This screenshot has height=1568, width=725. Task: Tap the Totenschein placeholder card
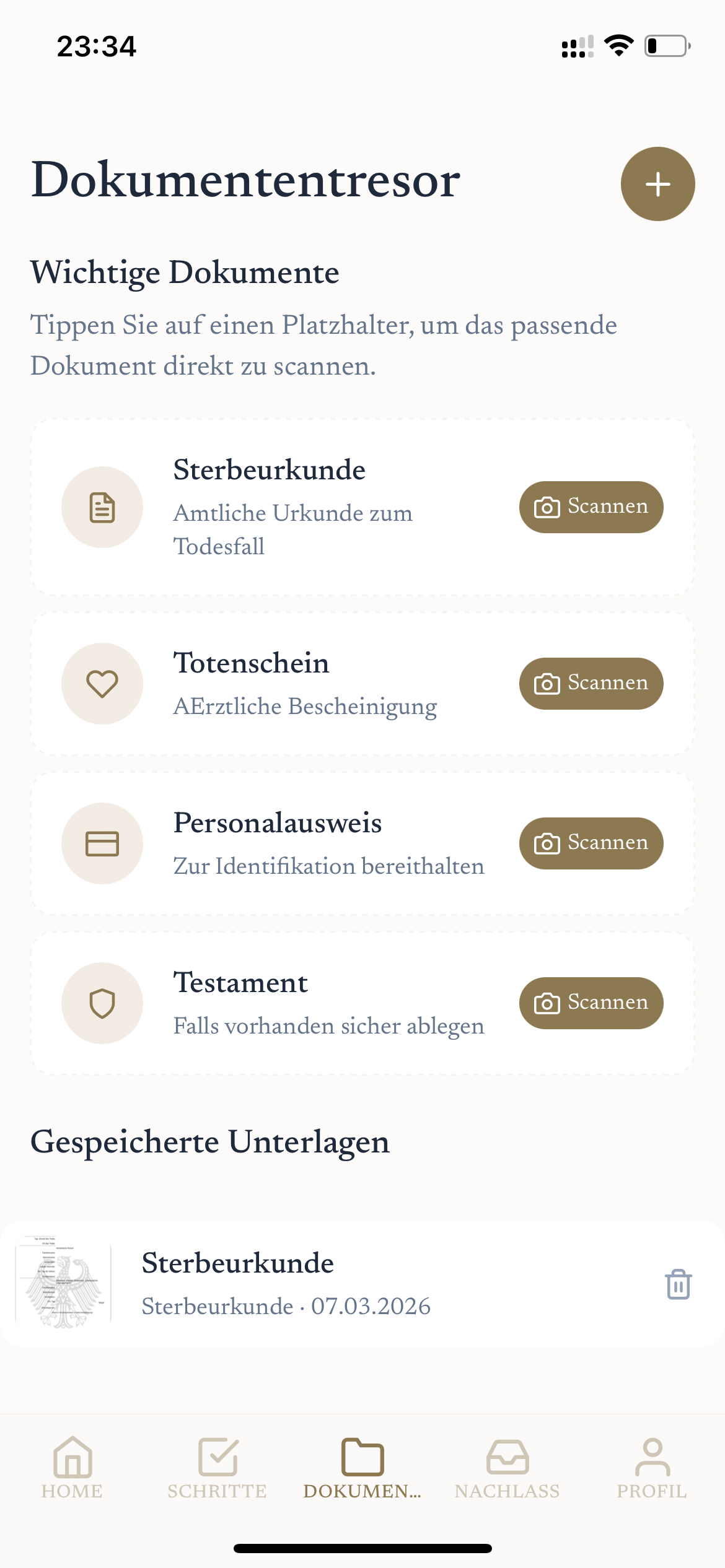[x=279, y=683]
